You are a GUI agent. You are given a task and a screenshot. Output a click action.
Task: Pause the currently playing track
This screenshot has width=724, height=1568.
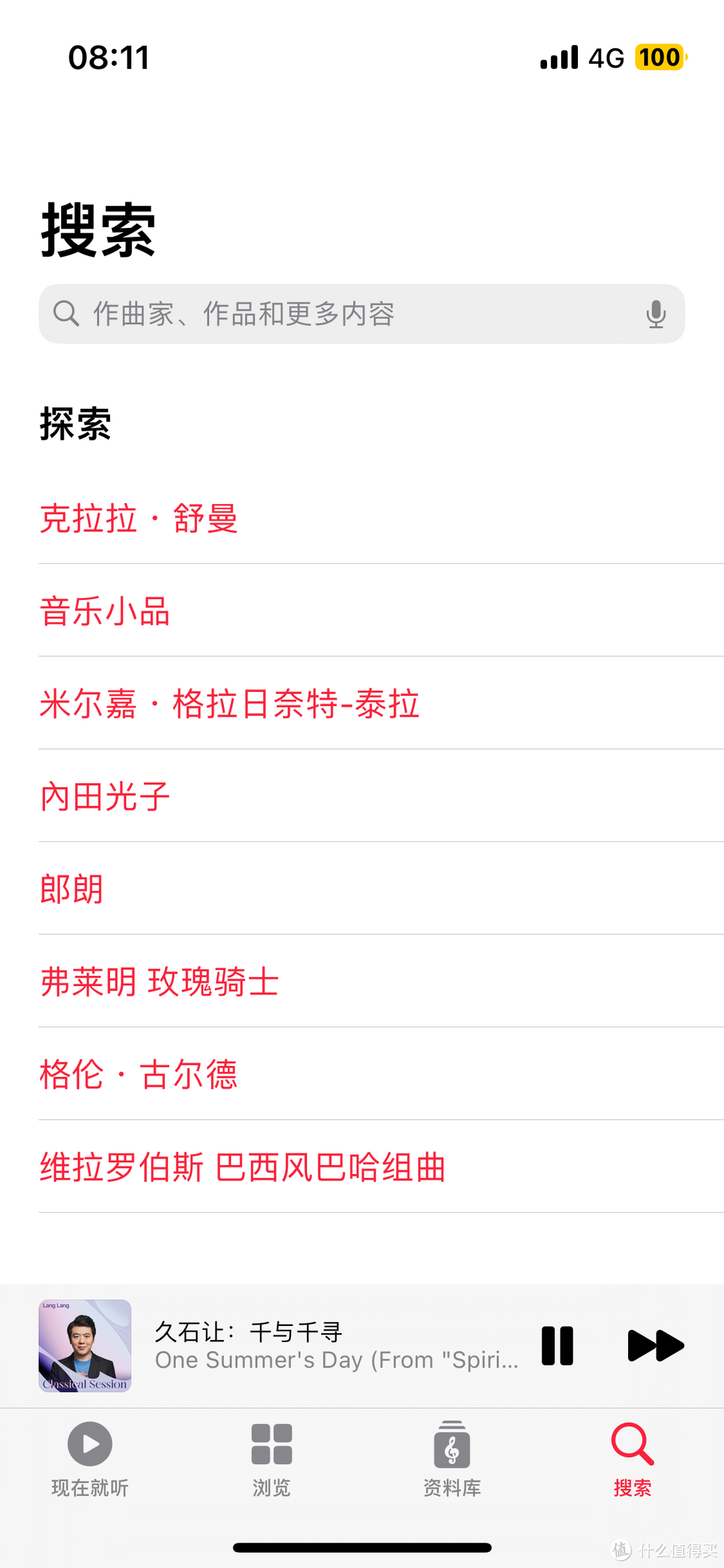[x=557, y=1345]
